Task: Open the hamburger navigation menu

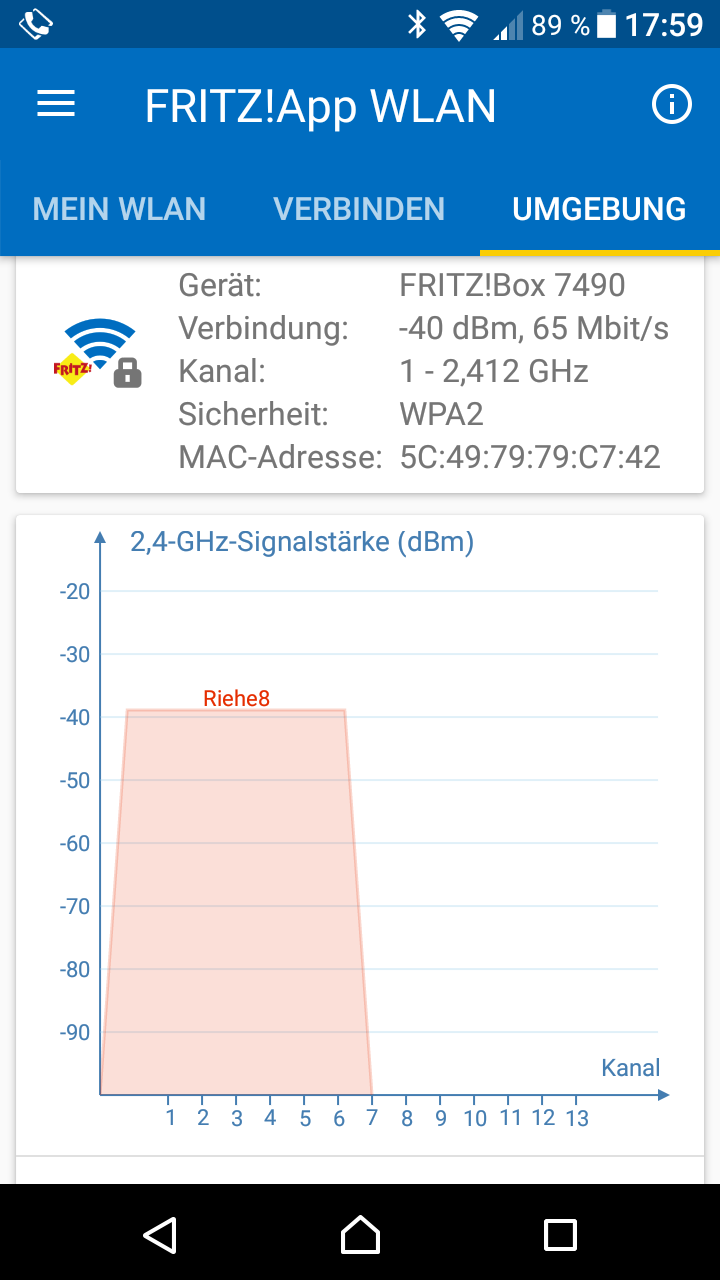Action: tap(56, 104)
